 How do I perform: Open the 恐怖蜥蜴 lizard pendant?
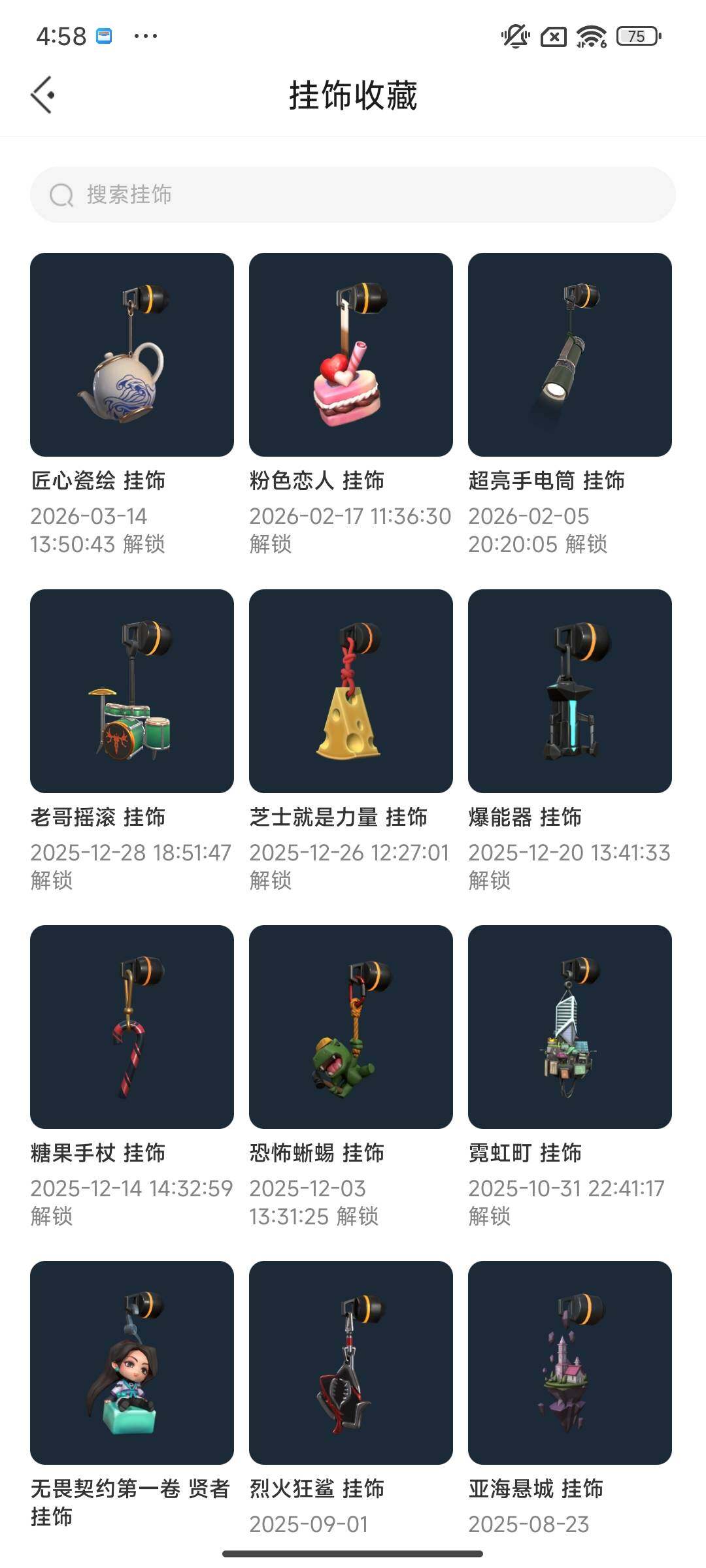coord(350,1026)
